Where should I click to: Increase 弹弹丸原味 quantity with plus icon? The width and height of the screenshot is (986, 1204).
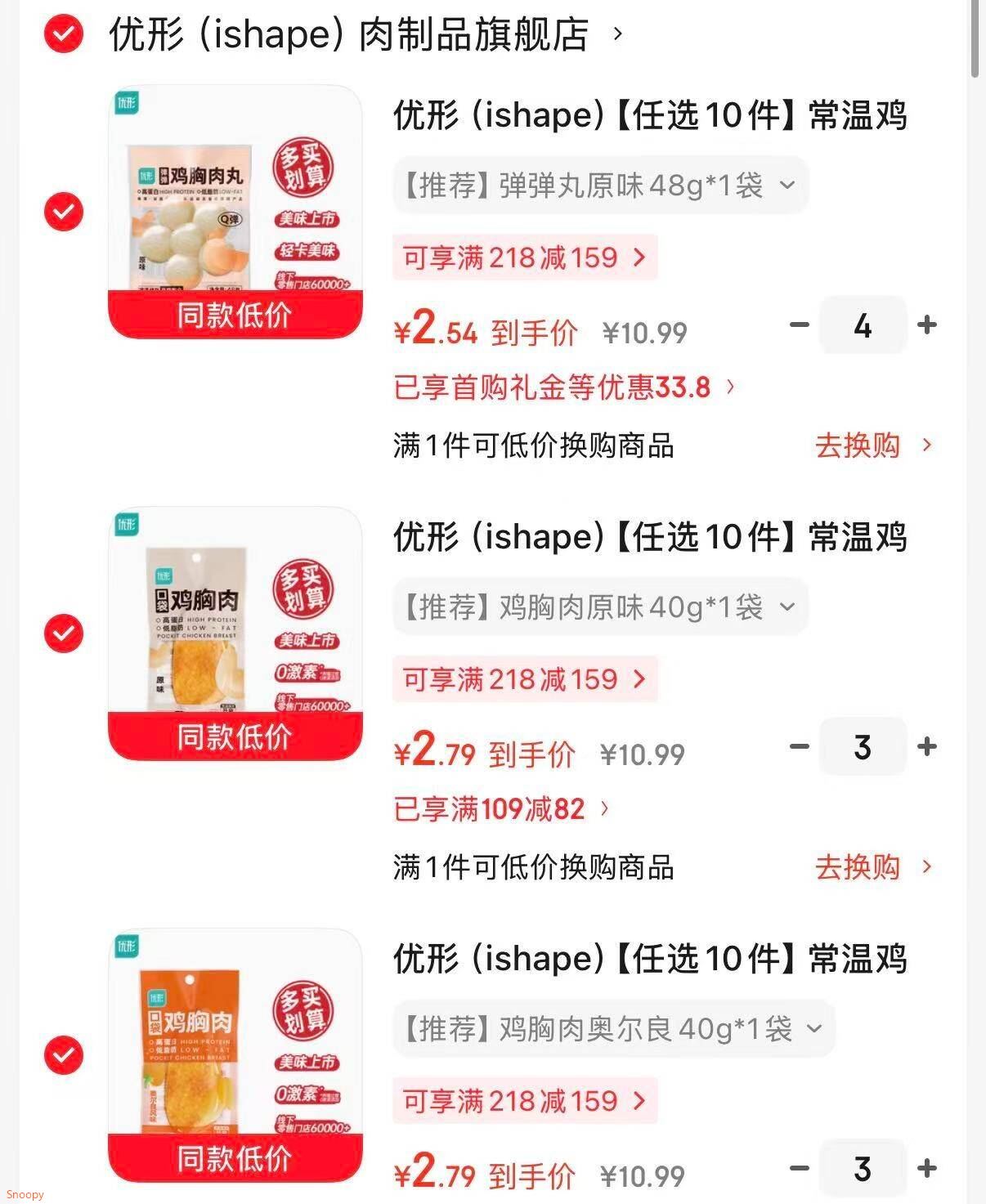tap(928, 325)
